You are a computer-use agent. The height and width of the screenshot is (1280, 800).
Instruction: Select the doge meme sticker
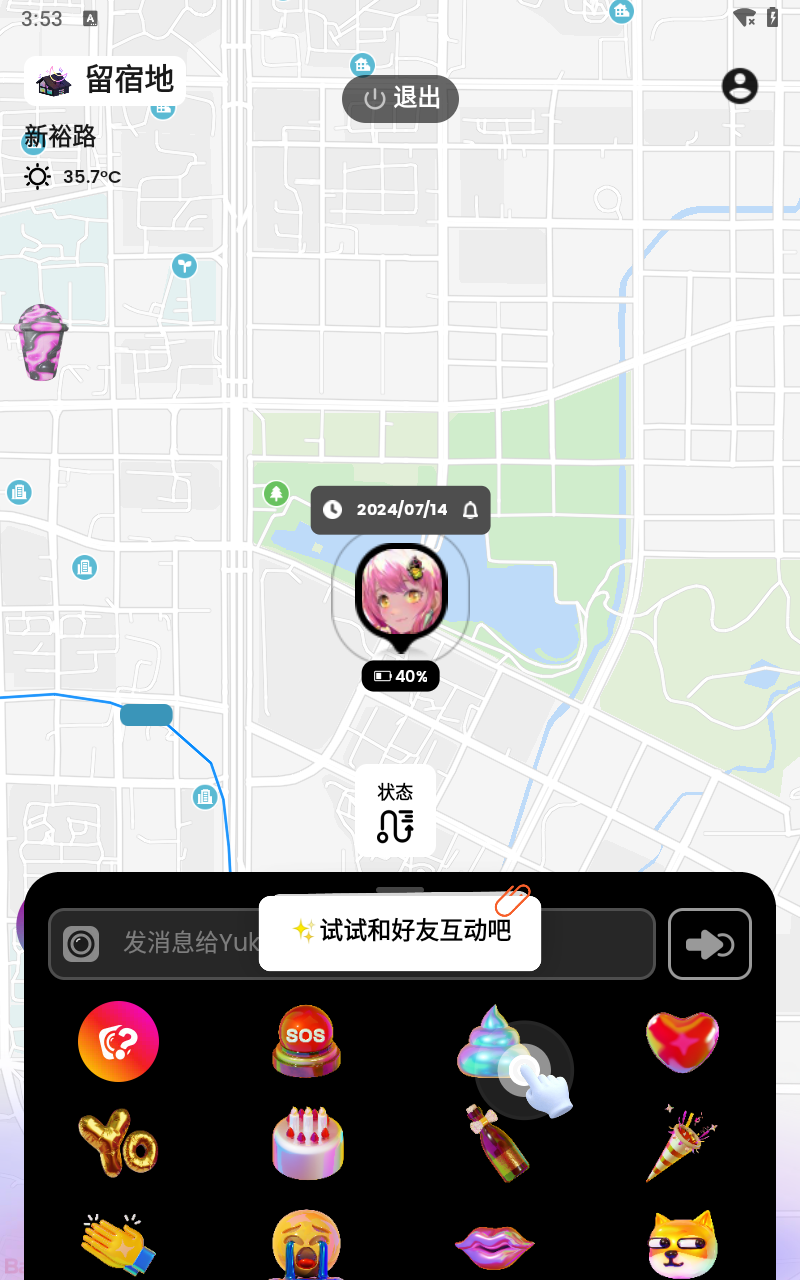coord(682,1243)
